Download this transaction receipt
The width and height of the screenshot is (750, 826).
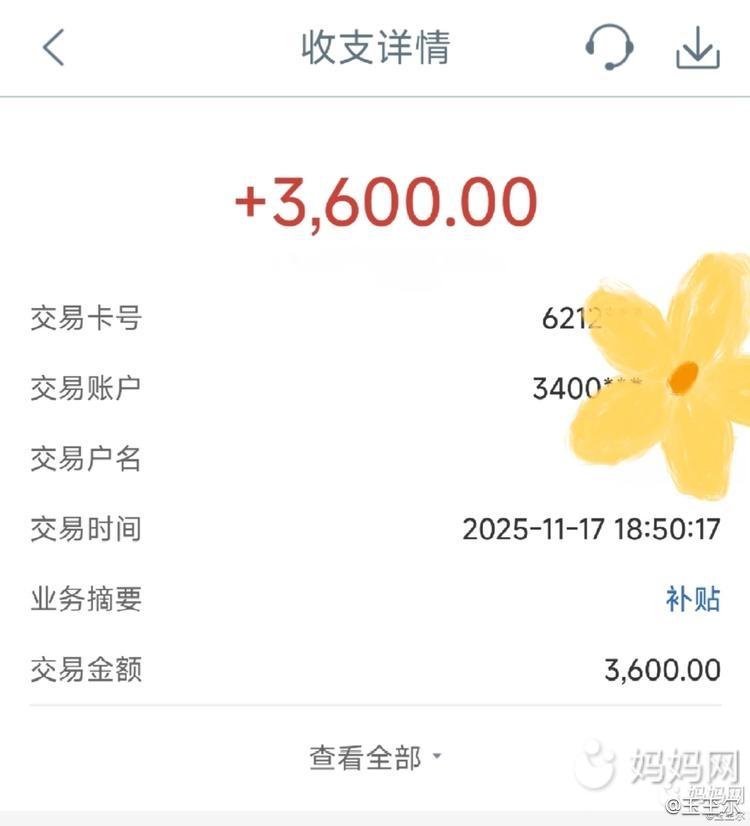pos(698,48)
